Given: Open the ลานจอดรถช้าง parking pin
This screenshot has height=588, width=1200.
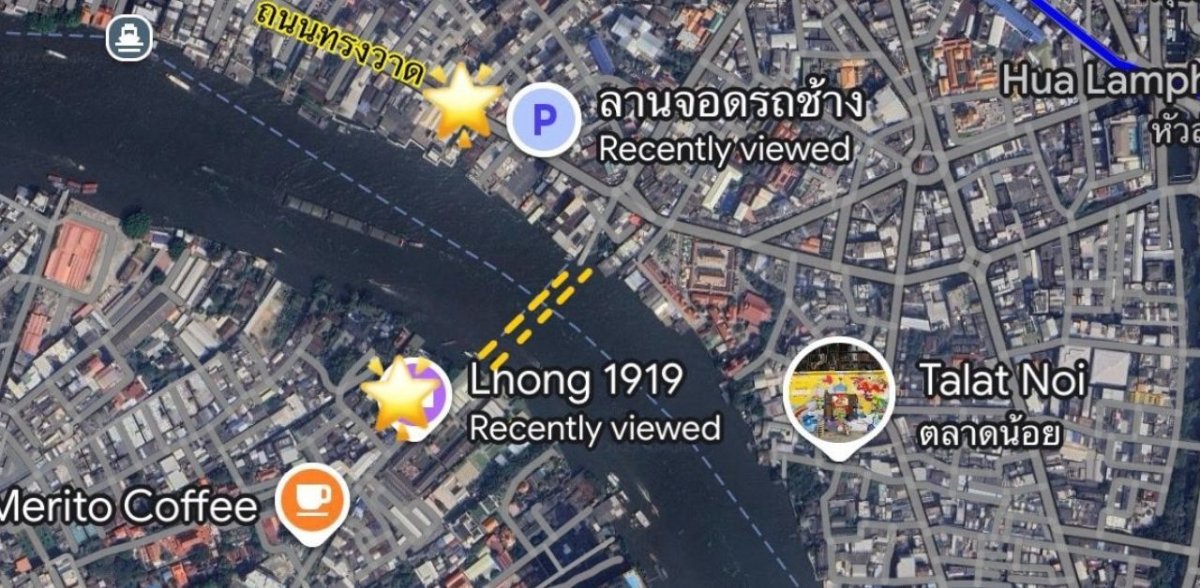Looking at the screenshot, I should 543,121.
